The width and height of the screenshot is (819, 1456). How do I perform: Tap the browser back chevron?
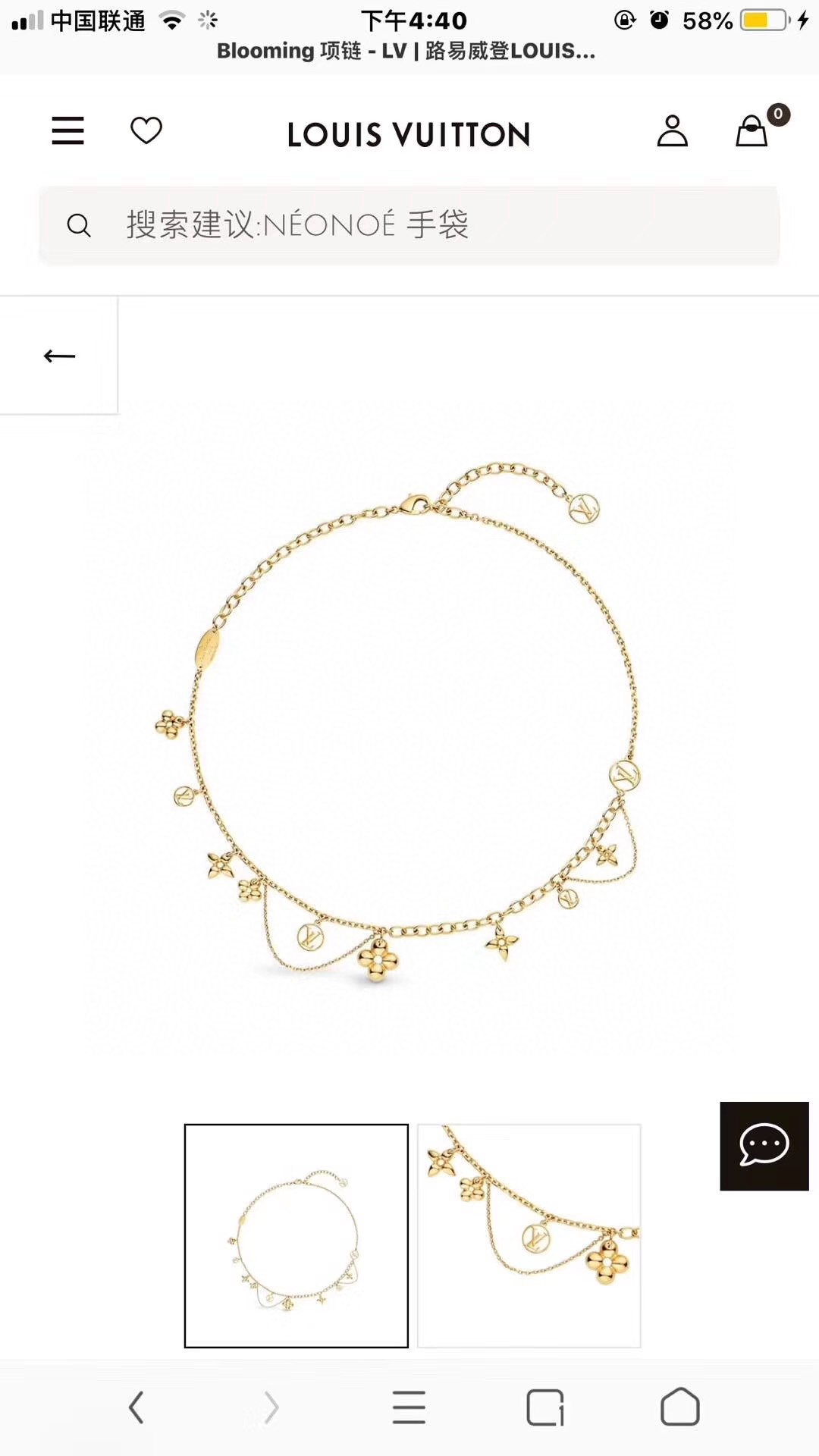(x=136, y=1407)
